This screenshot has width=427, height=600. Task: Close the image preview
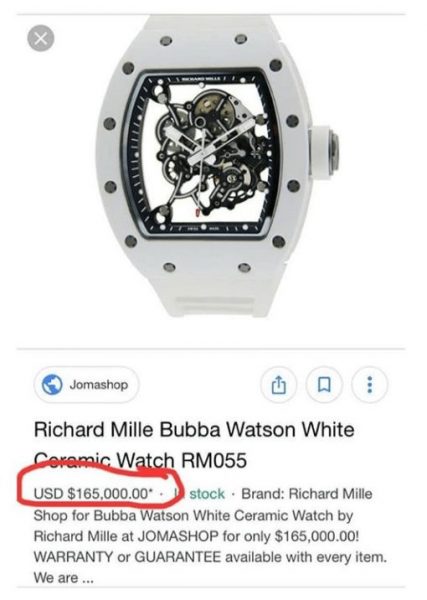click(41, 38)
